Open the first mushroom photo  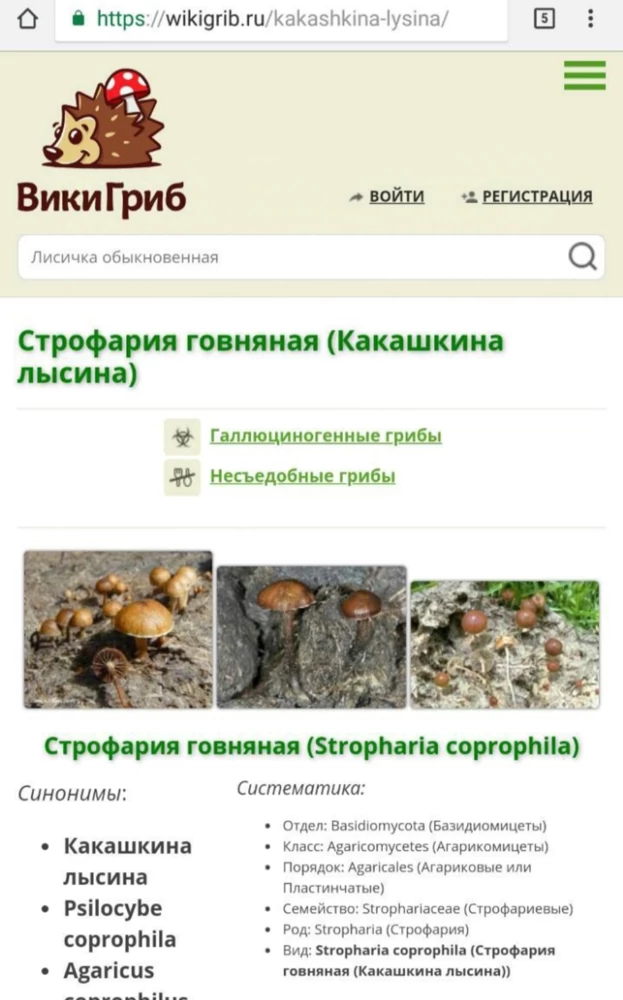click(118, 629)
